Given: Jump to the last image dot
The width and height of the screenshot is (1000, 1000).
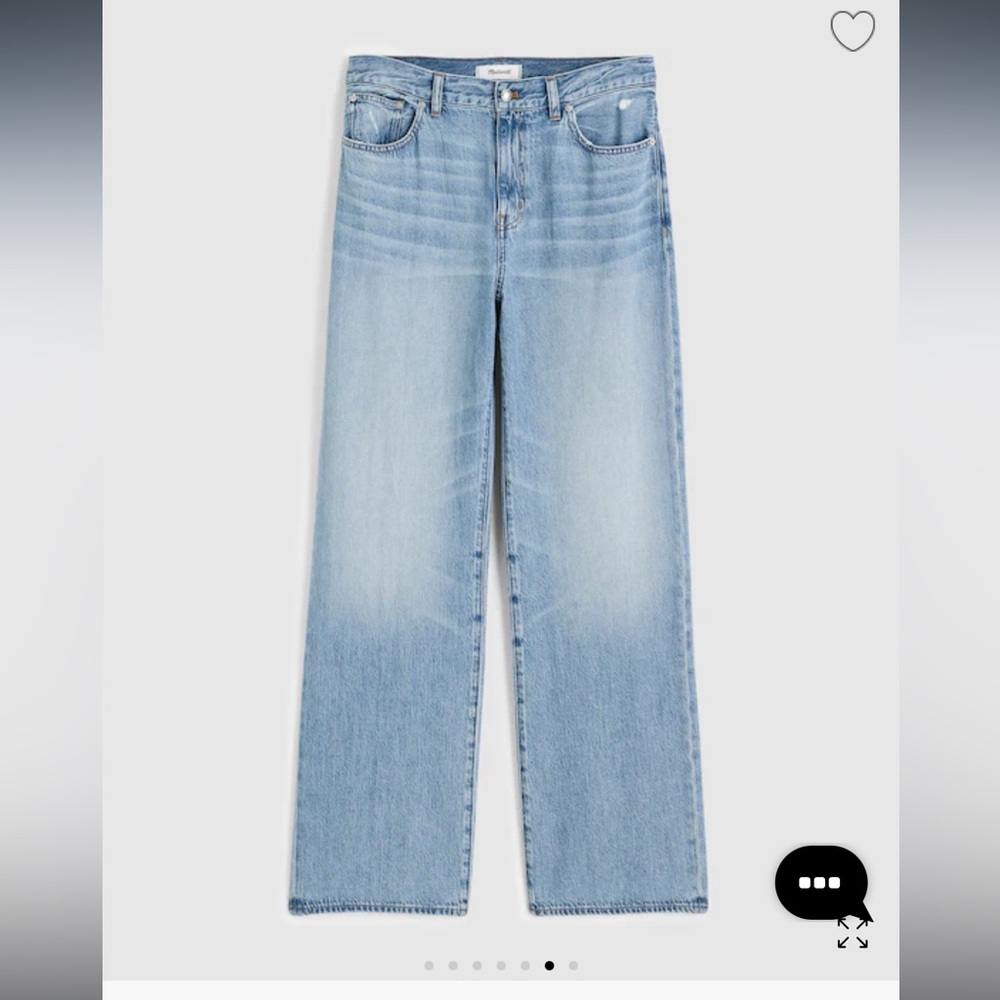Looking at the screenshot, I should [x=573, y=966].
